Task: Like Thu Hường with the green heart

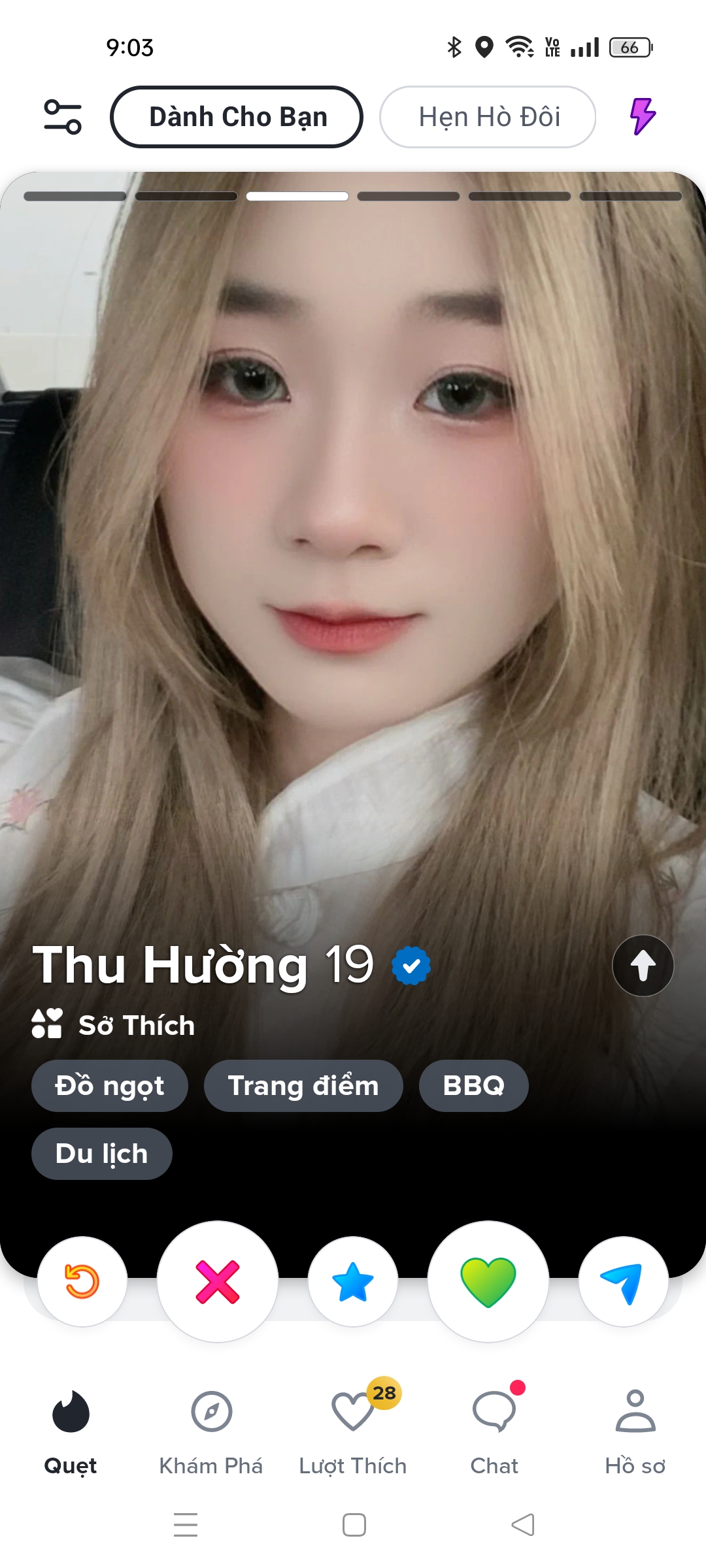Action: (x=488, y=1281)
